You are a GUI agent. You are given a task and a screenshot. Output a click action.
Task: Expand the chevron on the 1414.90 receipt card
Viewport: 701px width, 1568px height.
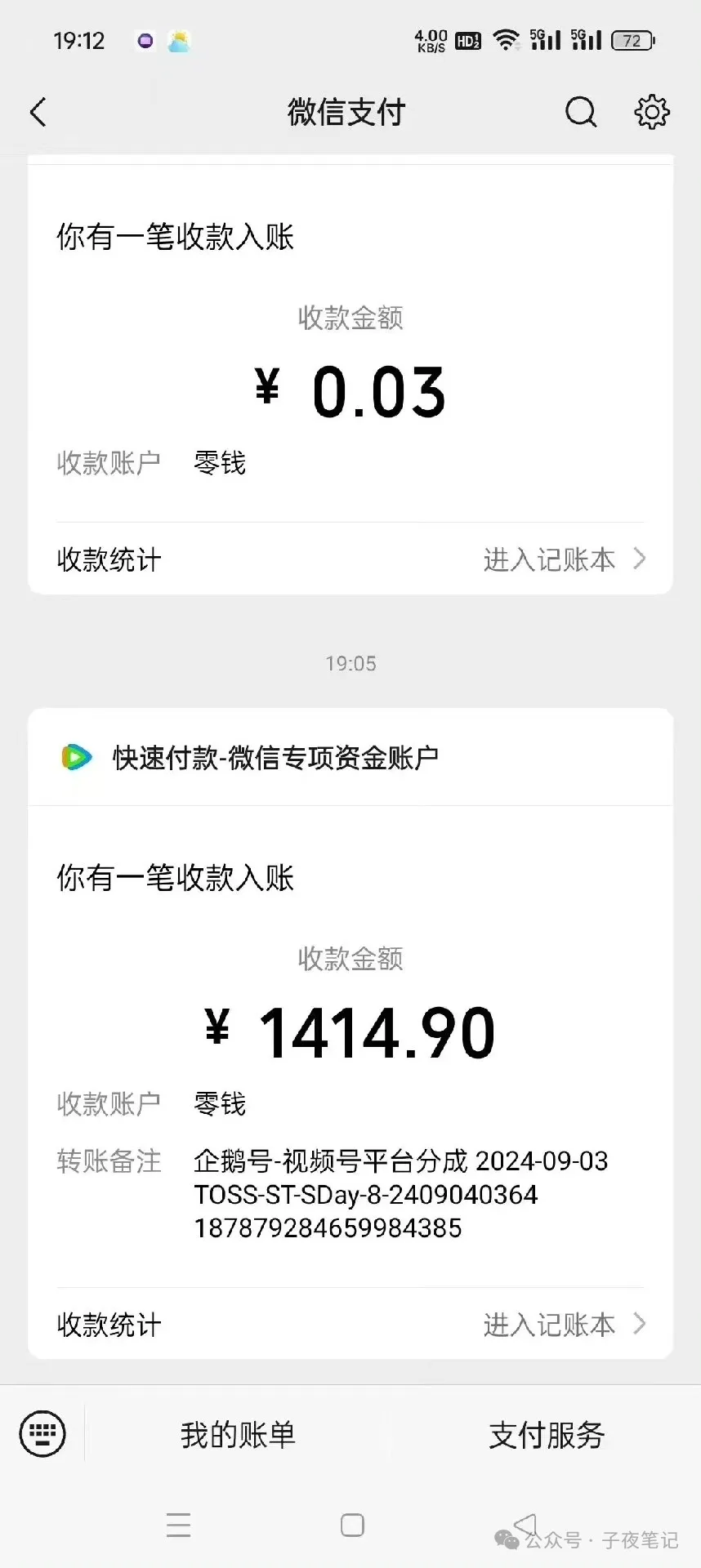(641, 1325)
